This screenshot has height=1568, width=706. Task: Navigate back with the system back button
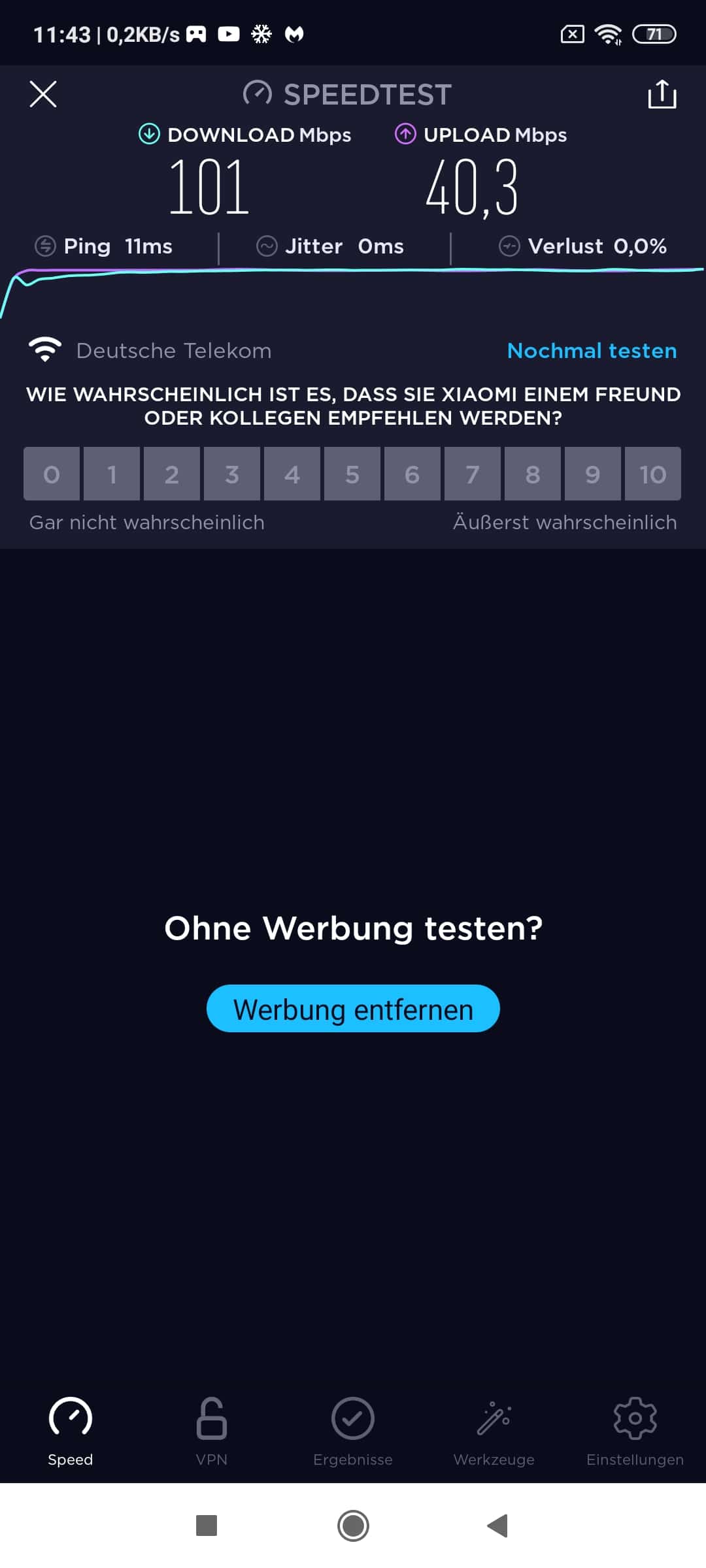click(498, 1526)
